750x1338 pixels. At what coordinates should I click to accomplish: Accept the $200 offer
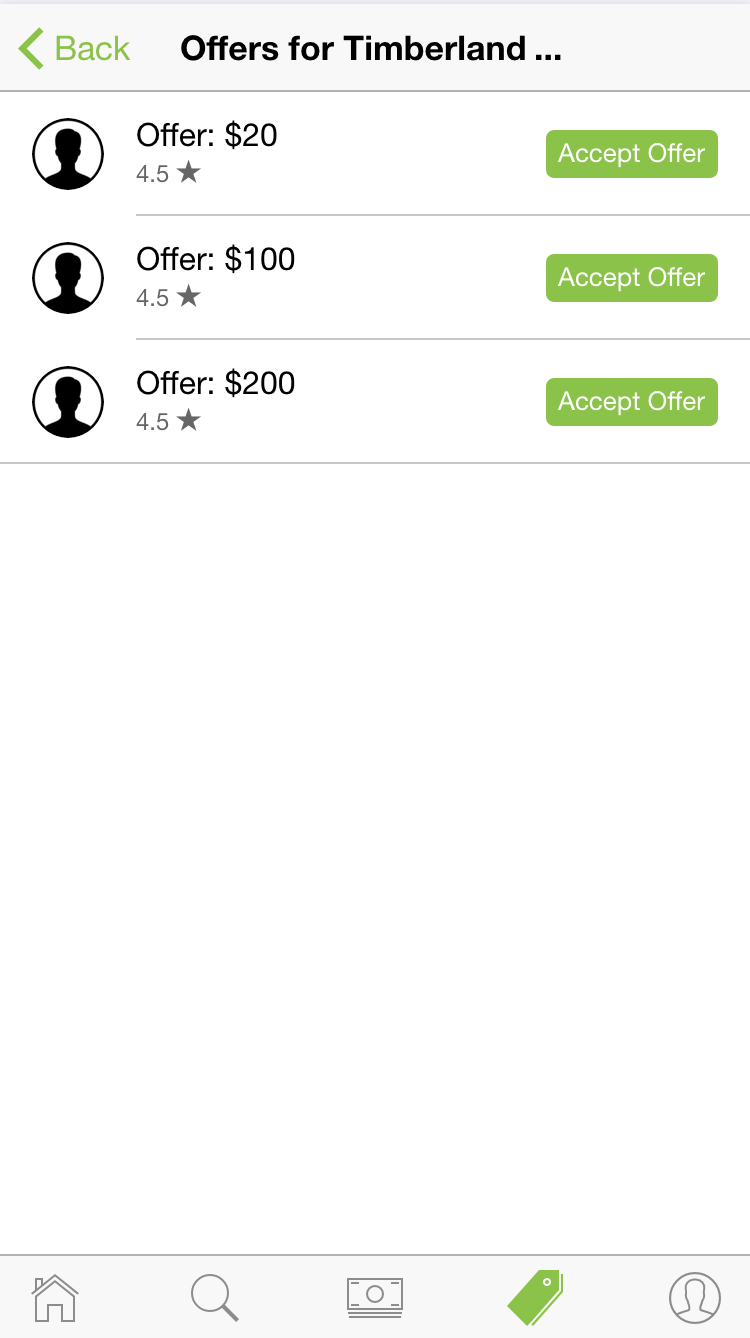[631, 402]
